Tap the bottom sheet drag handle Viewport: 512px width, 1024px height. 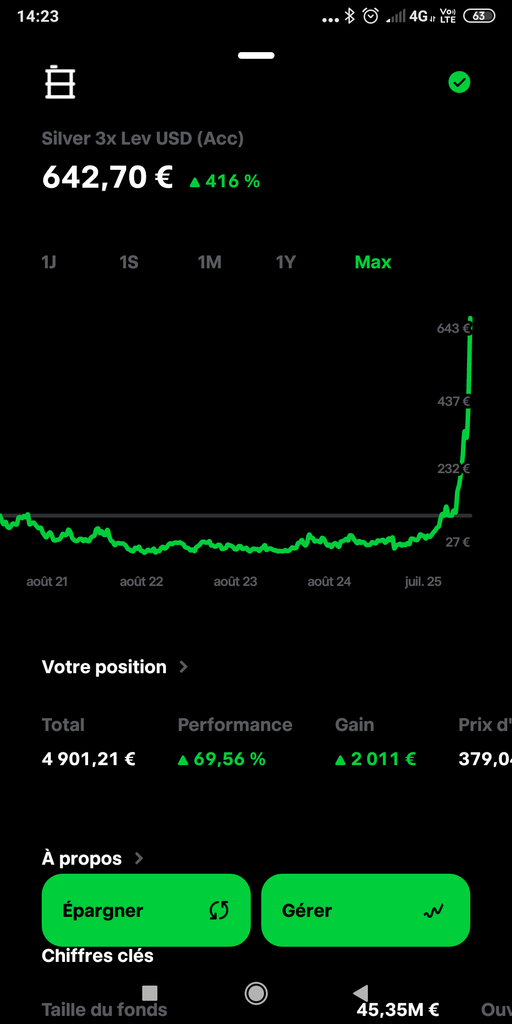pos(256,56)
